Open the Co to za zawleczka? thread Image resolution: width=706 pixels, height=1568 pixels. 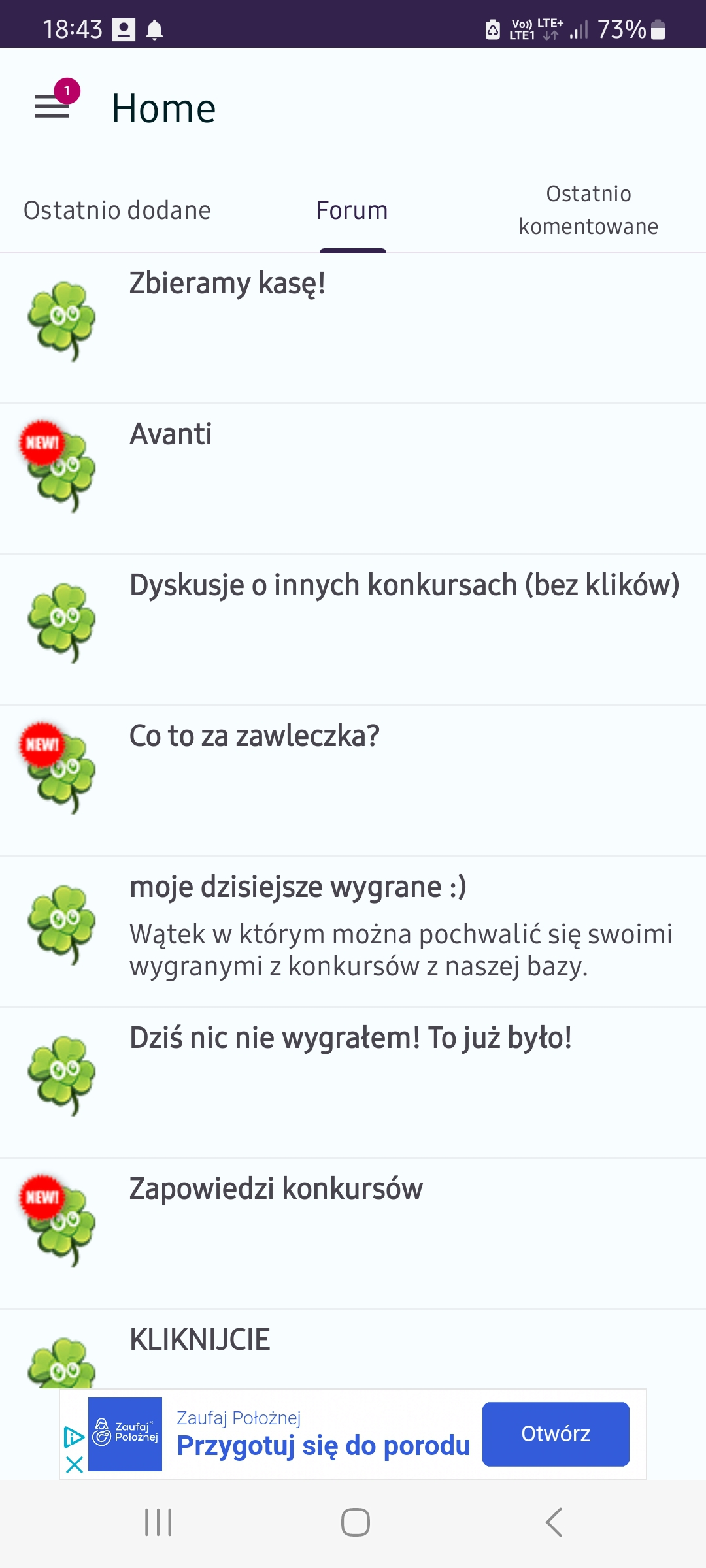353,781
